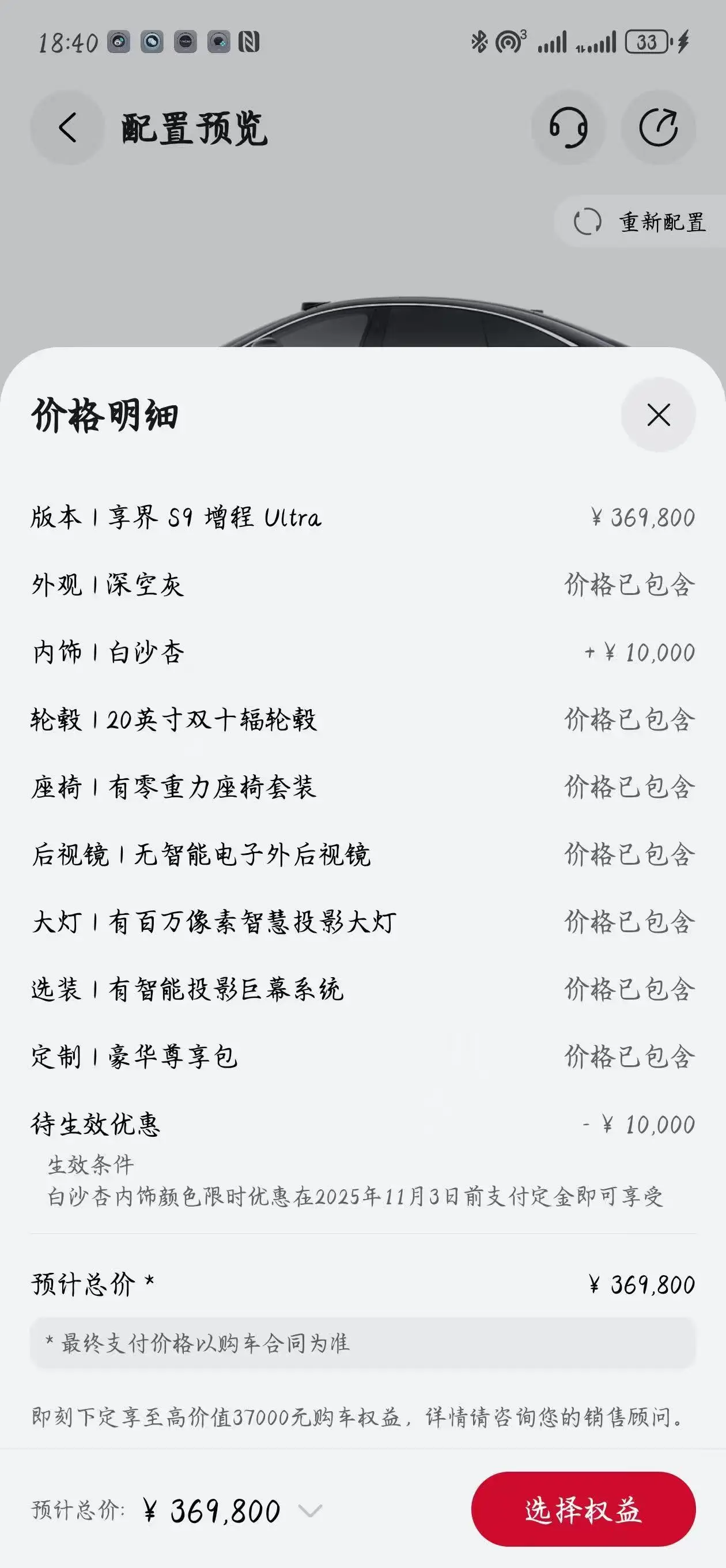Tap the red 选择权益 button
Viewport: 726px width, 1568px height.
point(583,1511)
